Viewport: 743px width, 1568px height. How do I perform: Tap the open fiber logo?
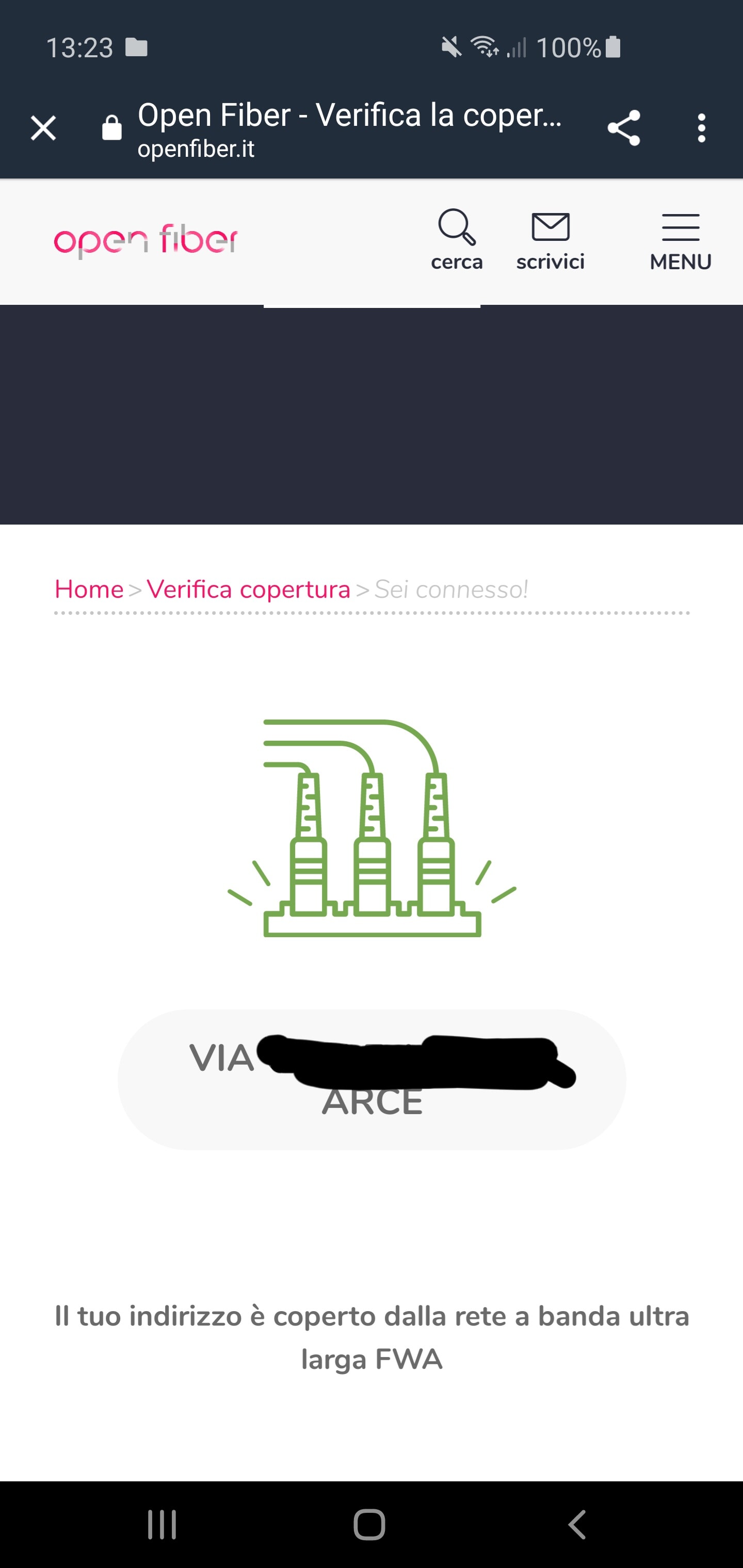(146, 240)
